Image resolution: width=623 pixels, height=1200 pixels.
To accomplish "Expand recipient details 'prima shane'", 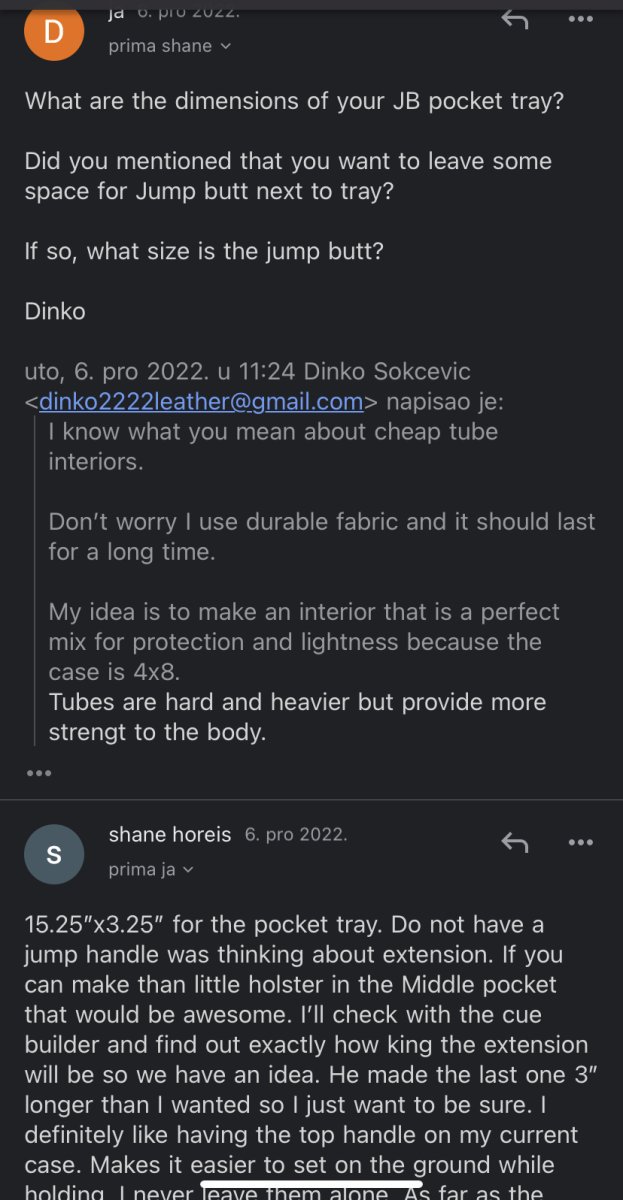I will (169, 46).
